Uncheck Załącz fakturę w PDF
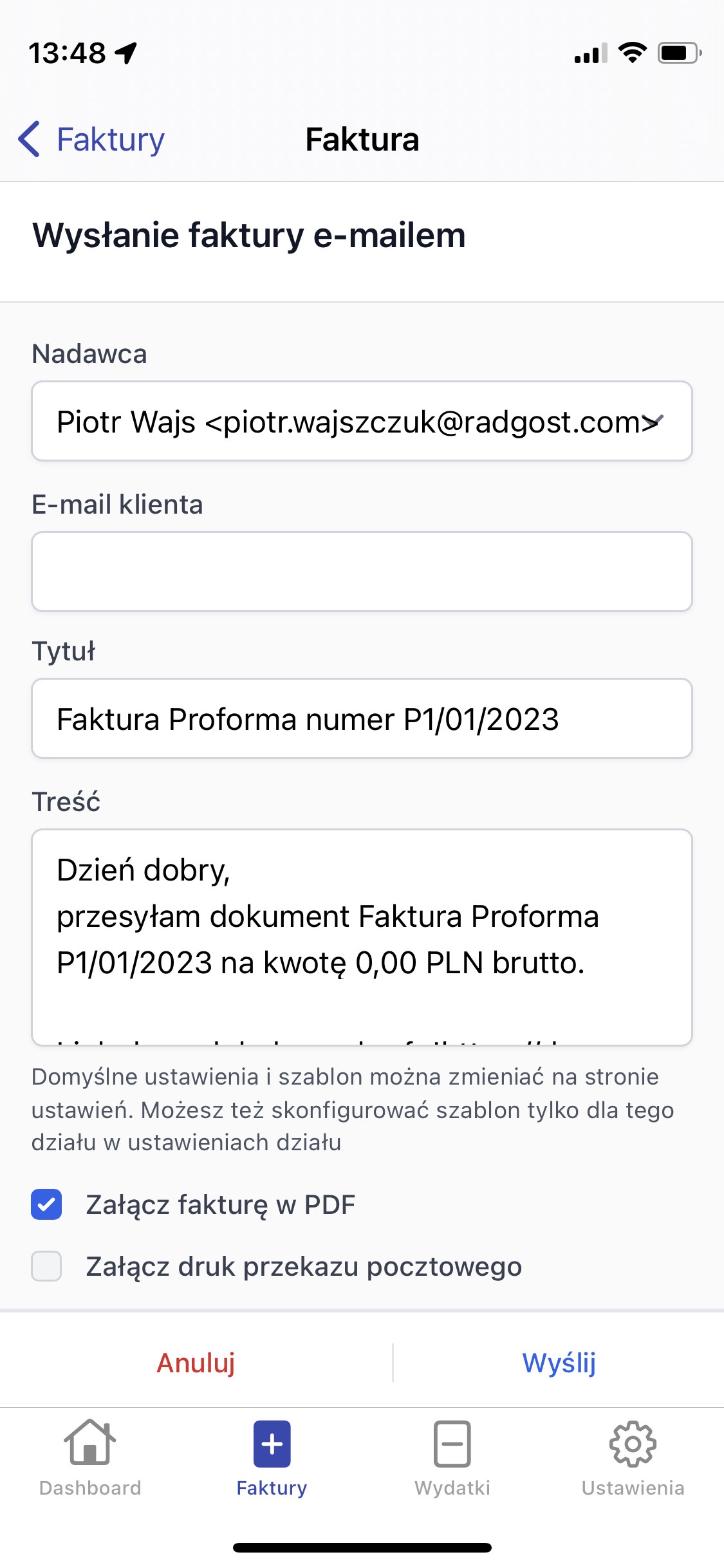Image resolution: width=724 pixels, height=1568 pixels. [x=46, y=1205]
